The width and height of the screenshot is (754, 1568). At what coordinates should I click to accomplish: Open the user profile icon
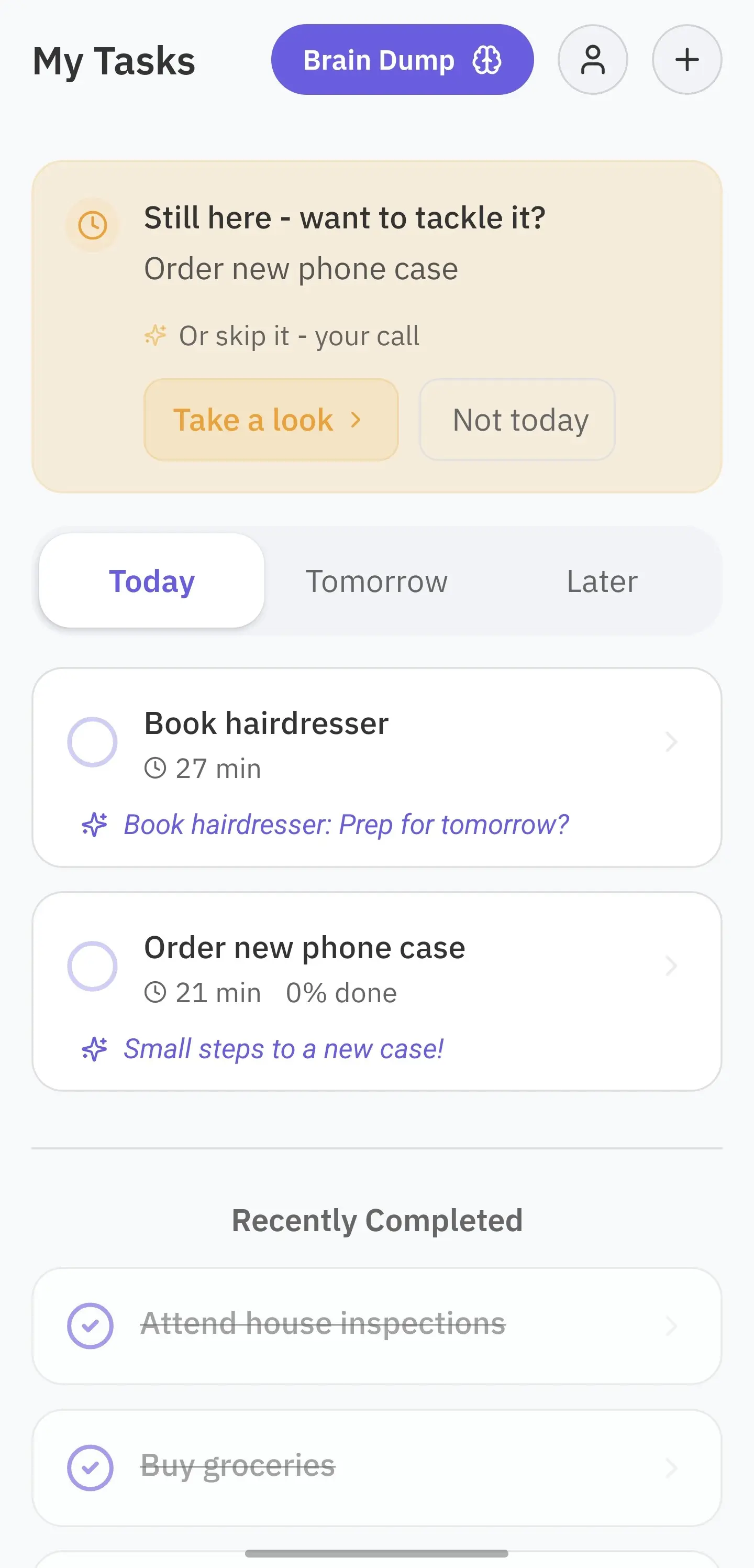pos(592,60)
